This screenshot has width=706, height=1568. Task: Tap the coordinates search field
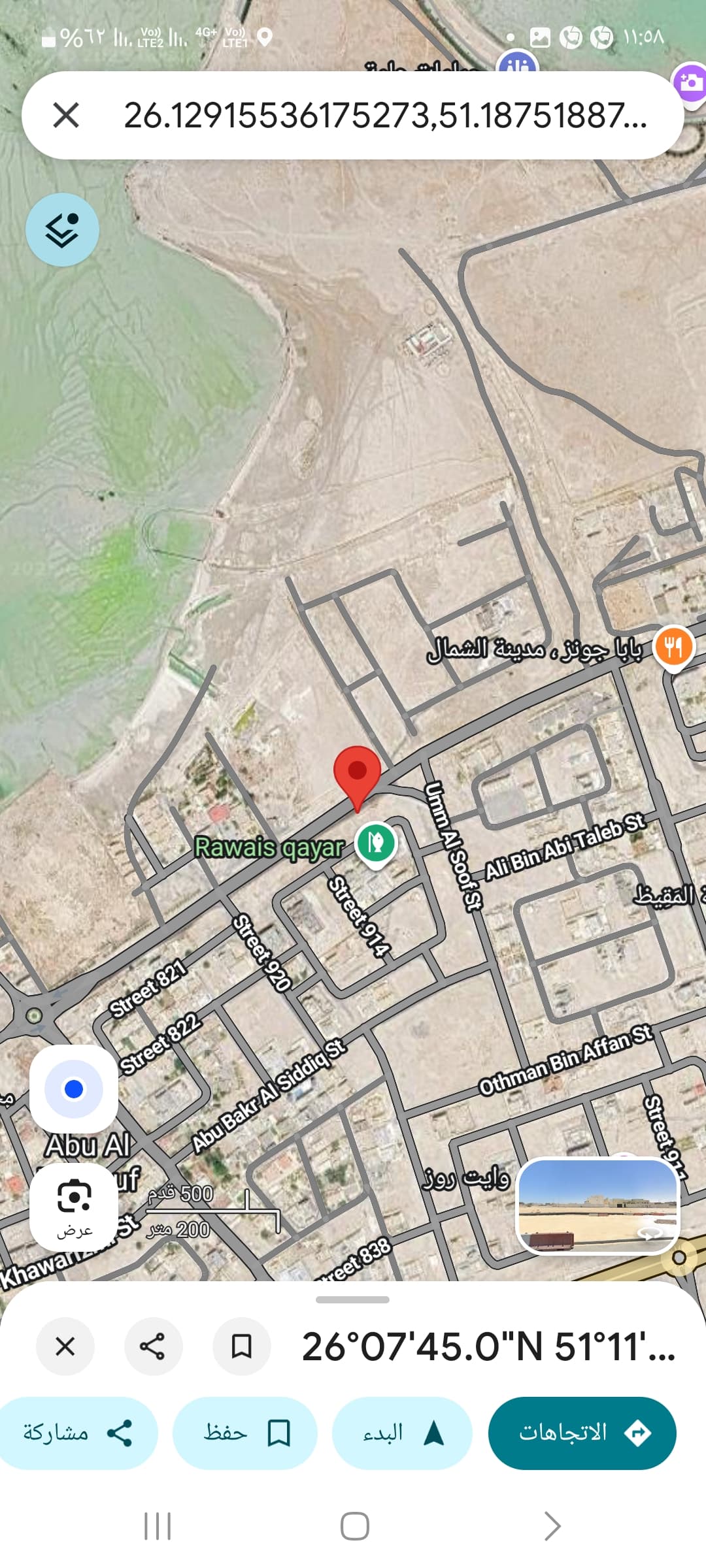[x=386, y=116]
